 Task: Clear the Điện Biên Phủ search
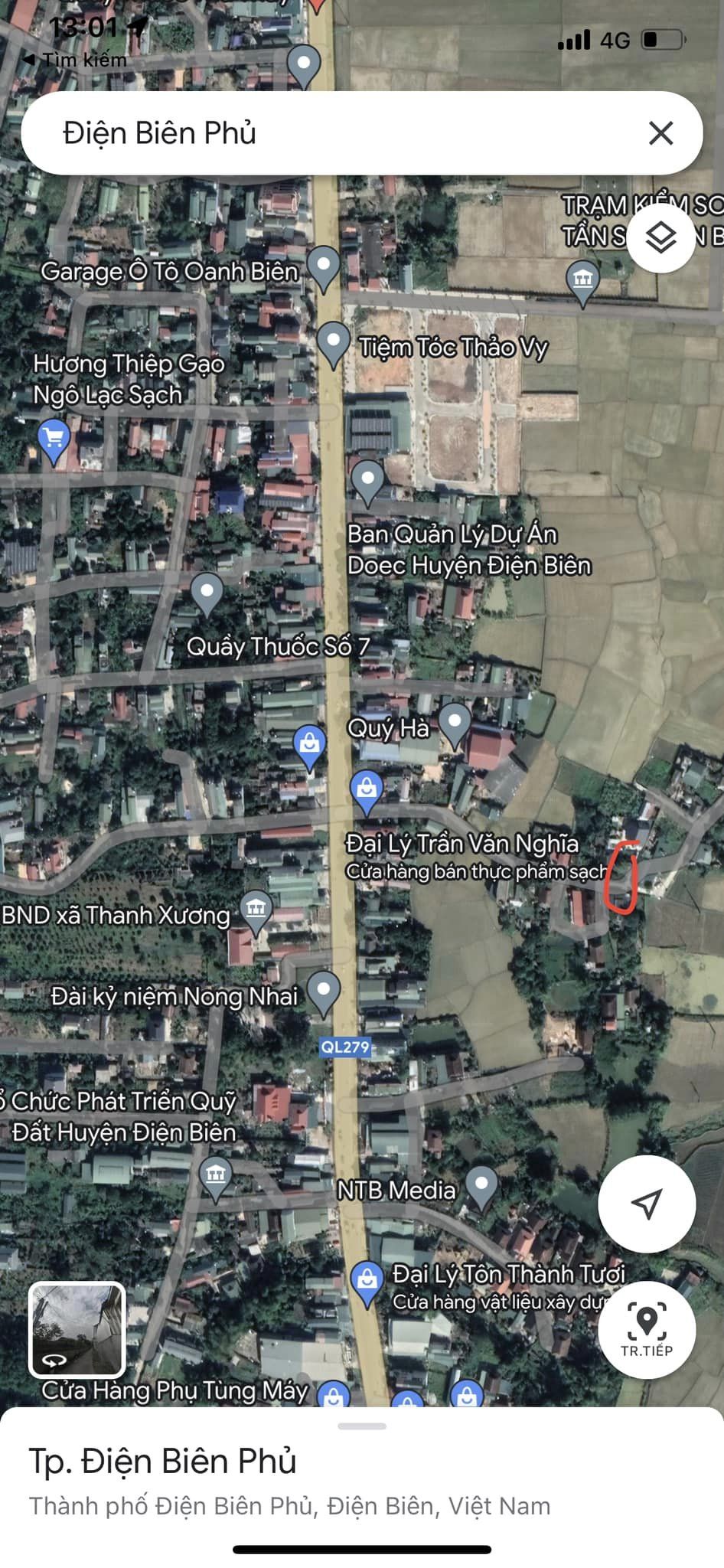click(660, 133)
